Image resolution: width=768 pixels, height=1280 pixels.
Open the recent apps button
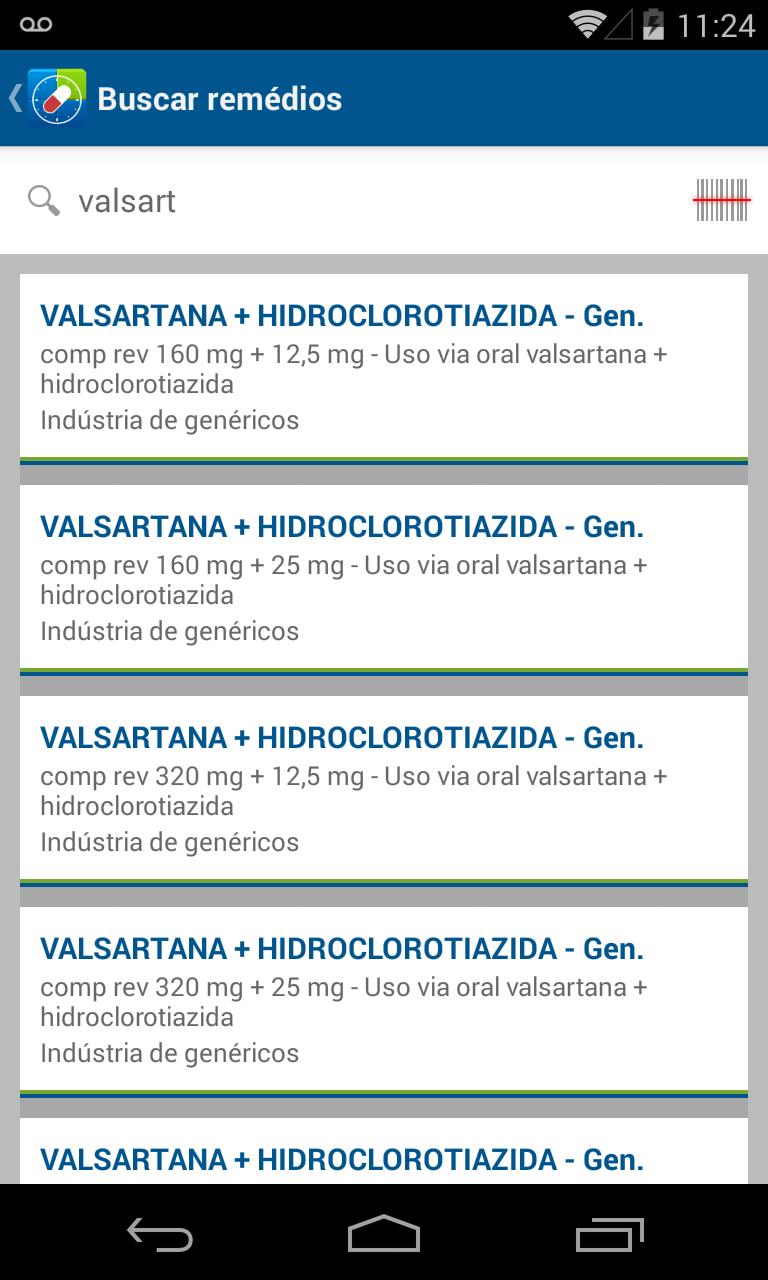[x=609, y=1234]
